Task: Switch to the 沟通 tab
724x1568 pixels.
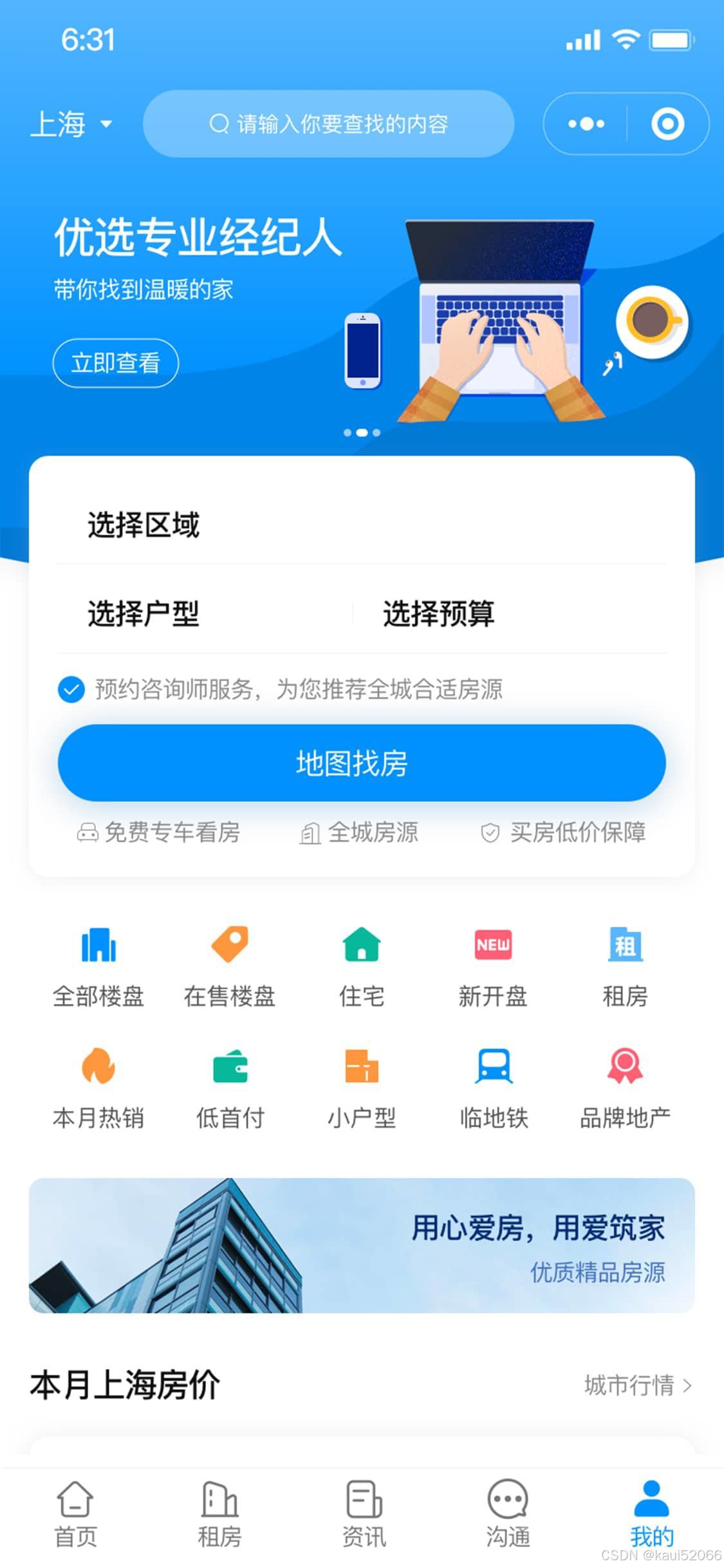Action: [508, 1514]
